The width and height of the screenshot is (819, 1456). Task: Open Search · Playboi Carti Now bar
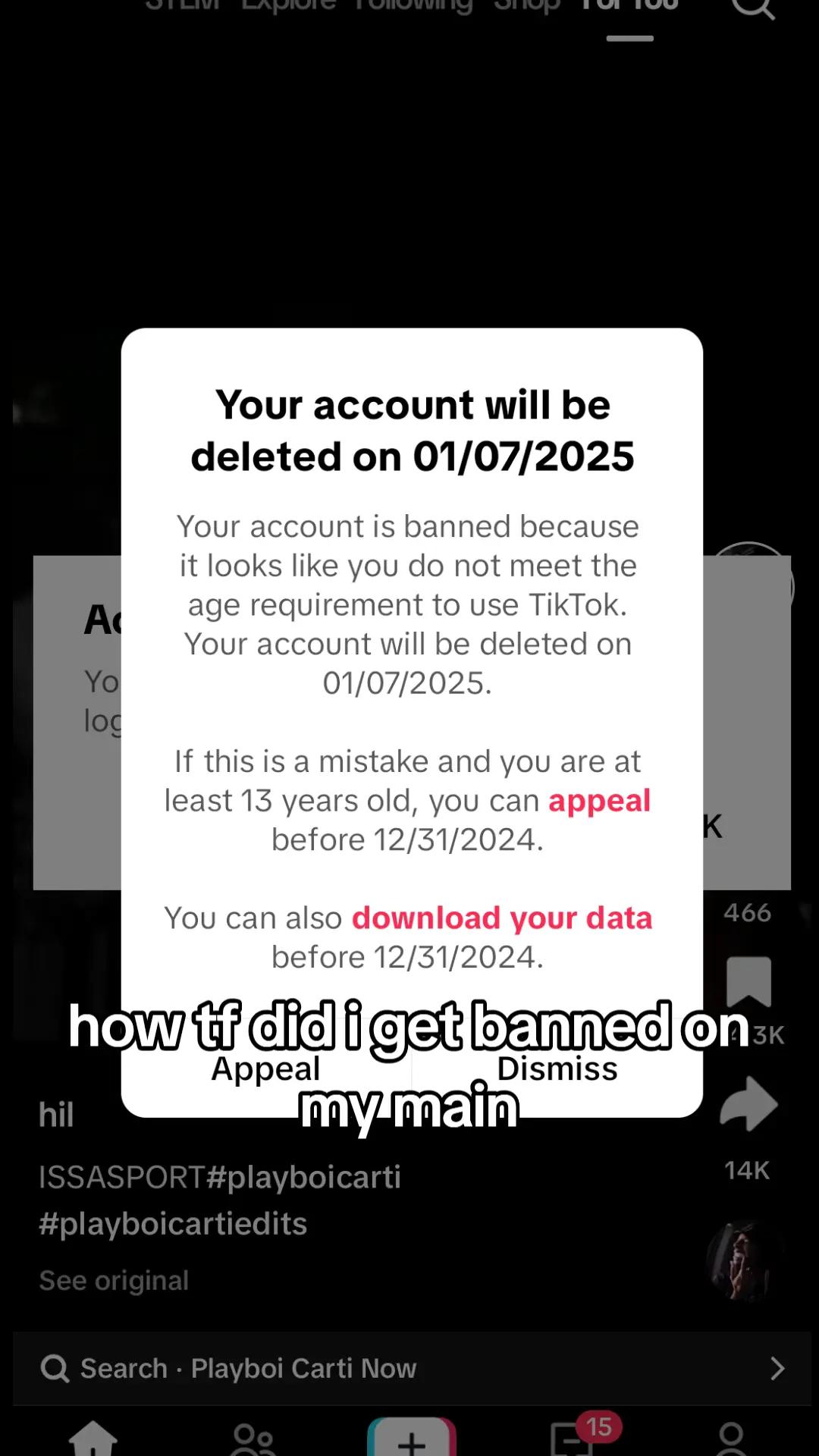pos(412,1368)
